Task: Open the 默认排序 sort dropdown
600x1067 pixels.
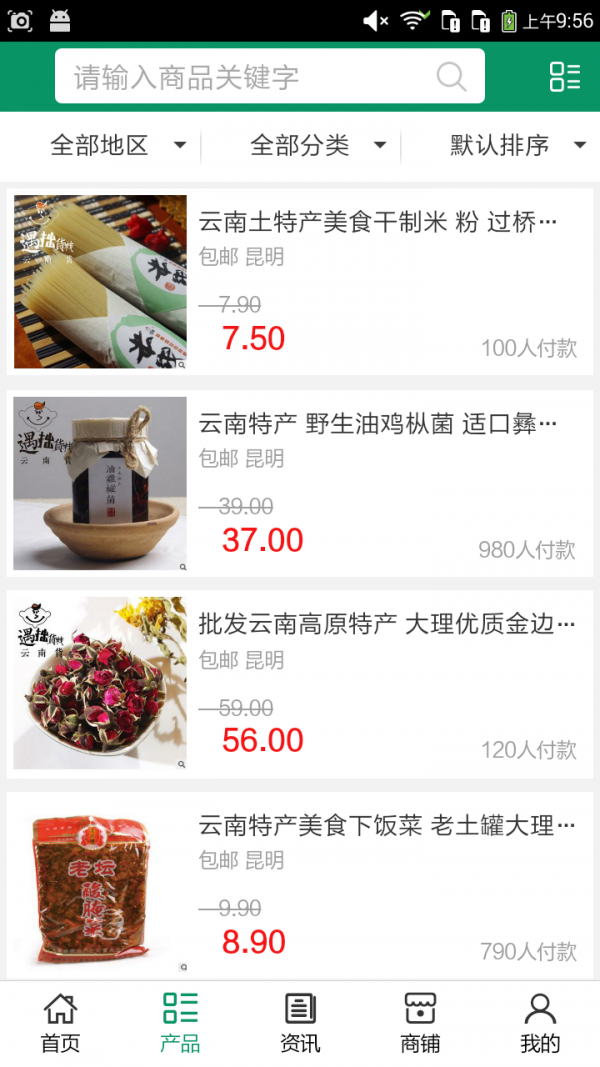Action: coord(517,146)
